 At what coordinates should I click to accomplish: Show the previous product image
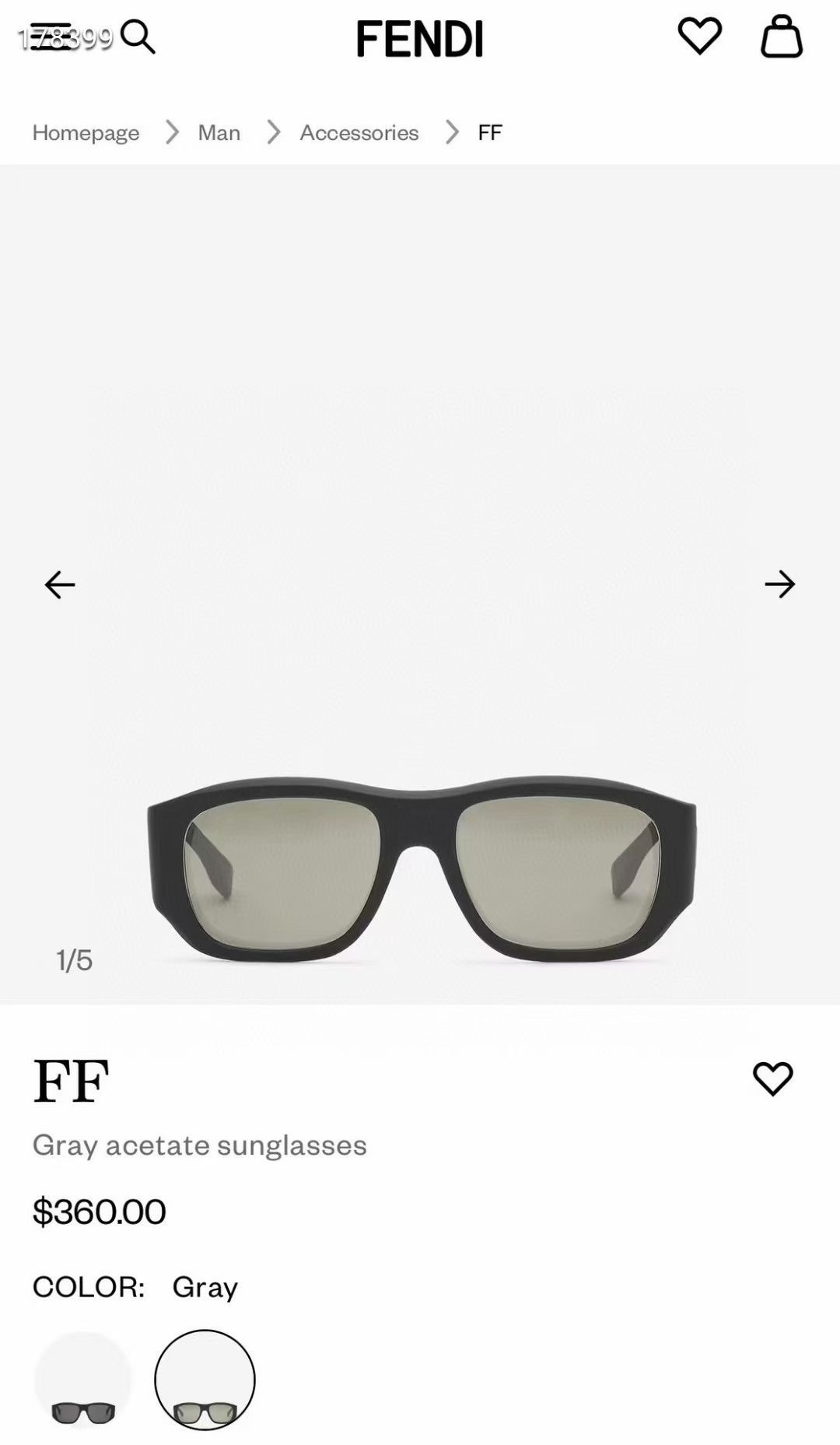[x=60, y=584]
